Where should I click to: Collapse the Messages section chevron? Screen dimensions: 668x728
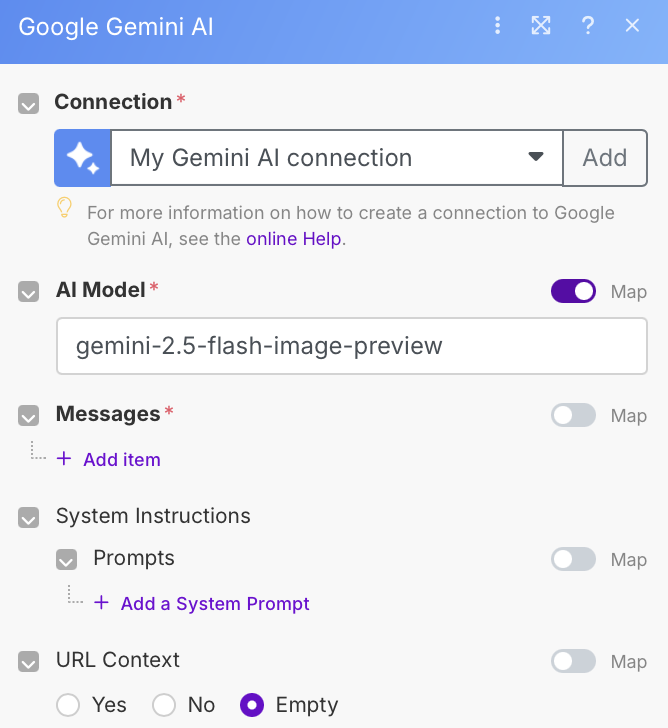tap(29, 415)
